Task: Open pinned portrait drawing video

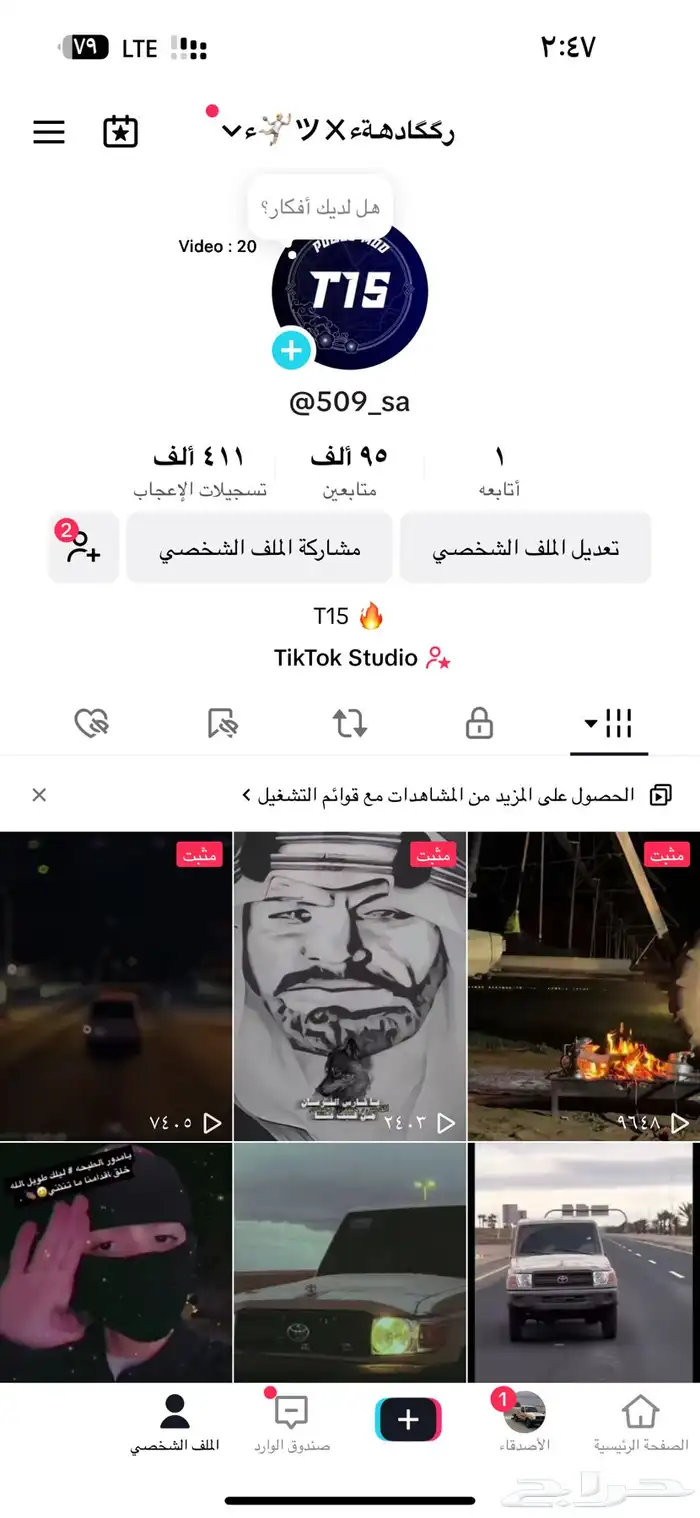Action: pyautogui.click(x=350, y=985)
